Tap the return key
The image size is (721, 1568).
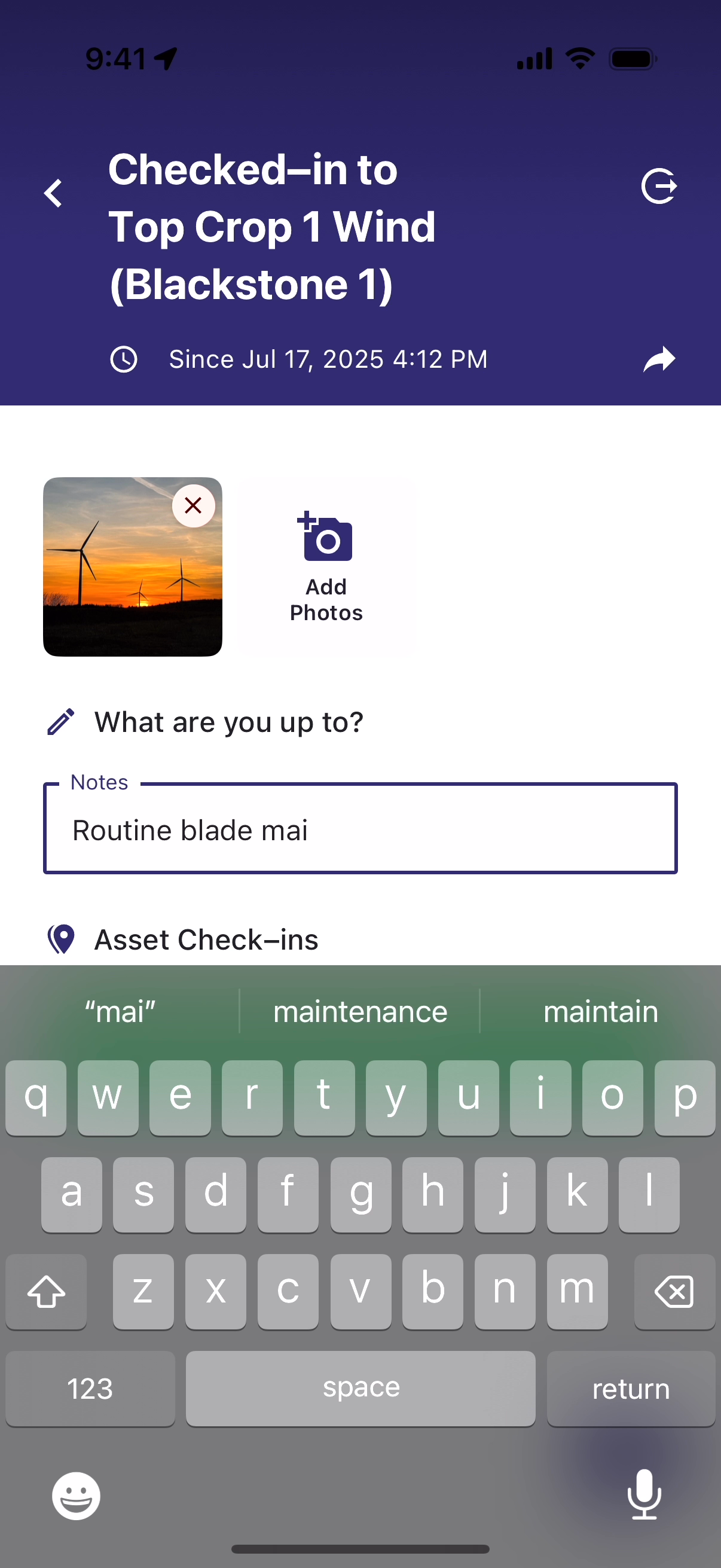point(630,1389)
